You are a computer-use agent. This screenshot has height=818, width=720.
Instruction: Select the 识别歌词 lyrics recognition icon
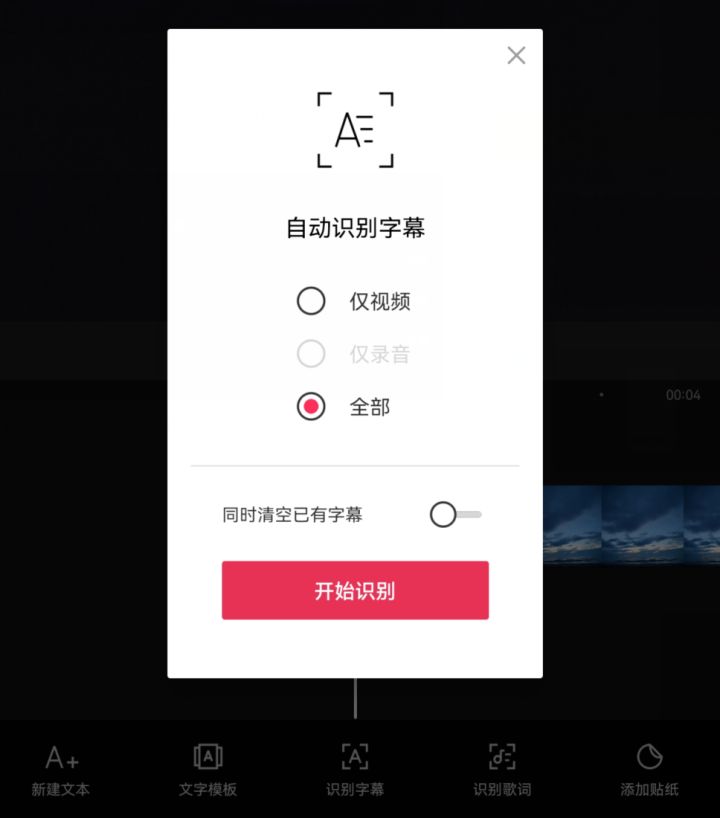point(501,756)
